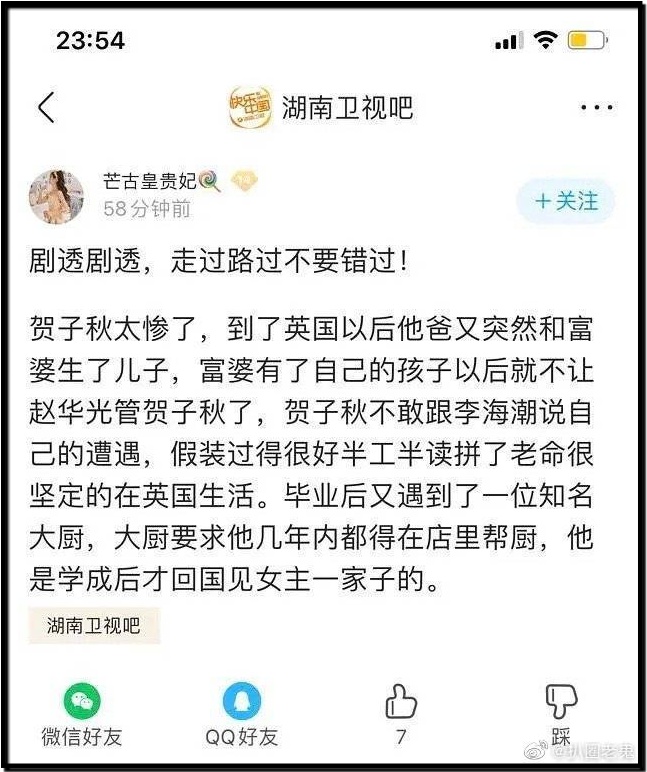This screenshot has height=772, width=647.
Task: Like the post with thumbs up
Action: point(401,702)
